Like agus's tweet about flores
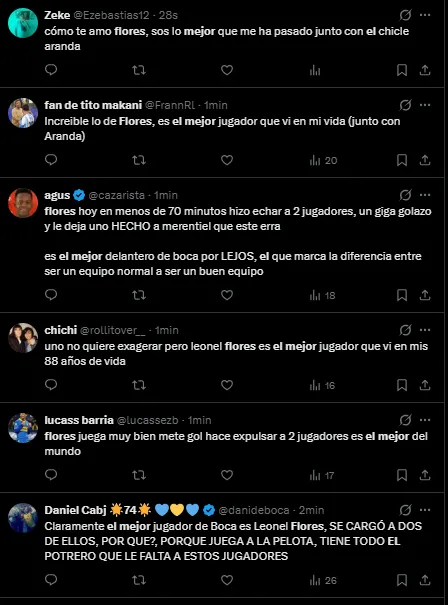The width and height of the screenshot is (448, 605). click(x=227, y=295)
